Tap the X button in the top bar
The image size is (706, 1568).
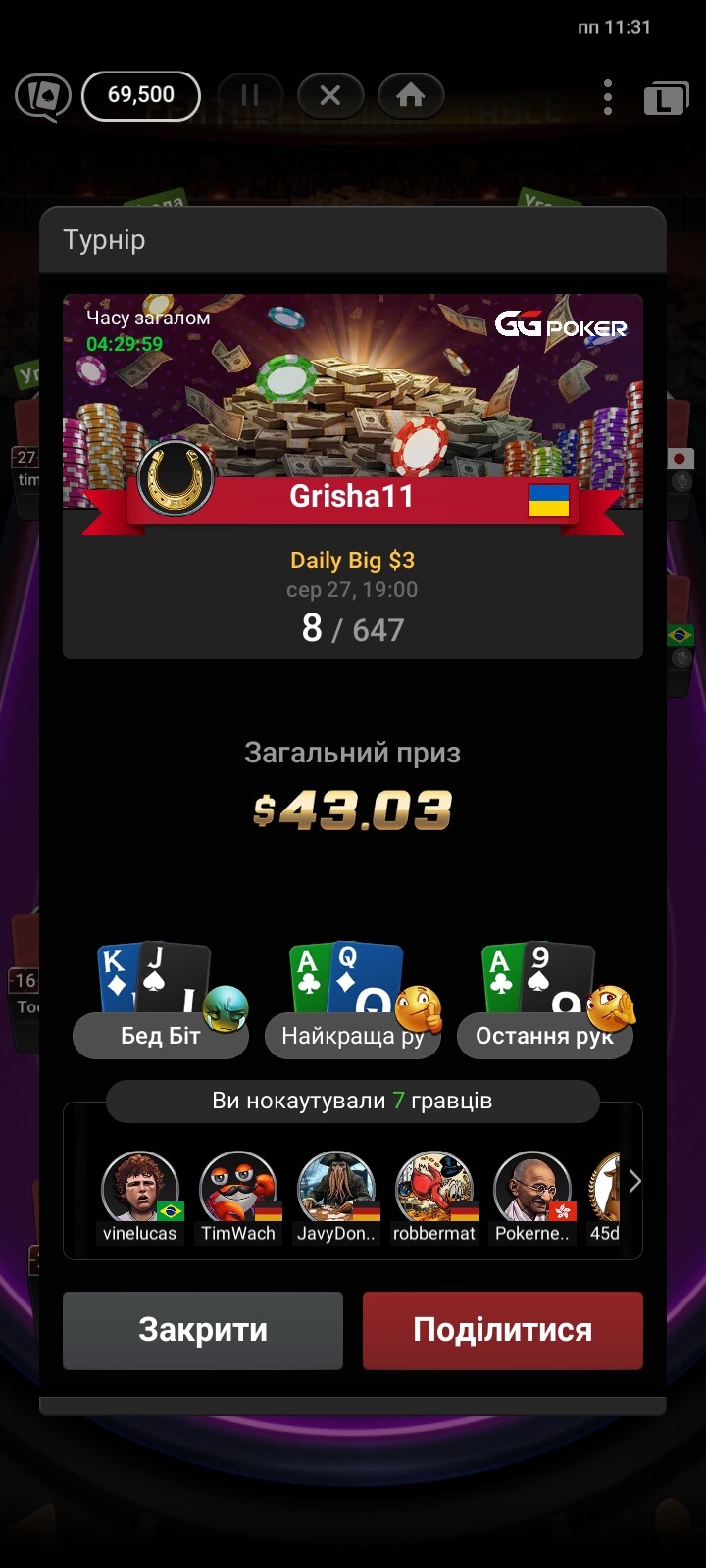click(x=330, y=95)
